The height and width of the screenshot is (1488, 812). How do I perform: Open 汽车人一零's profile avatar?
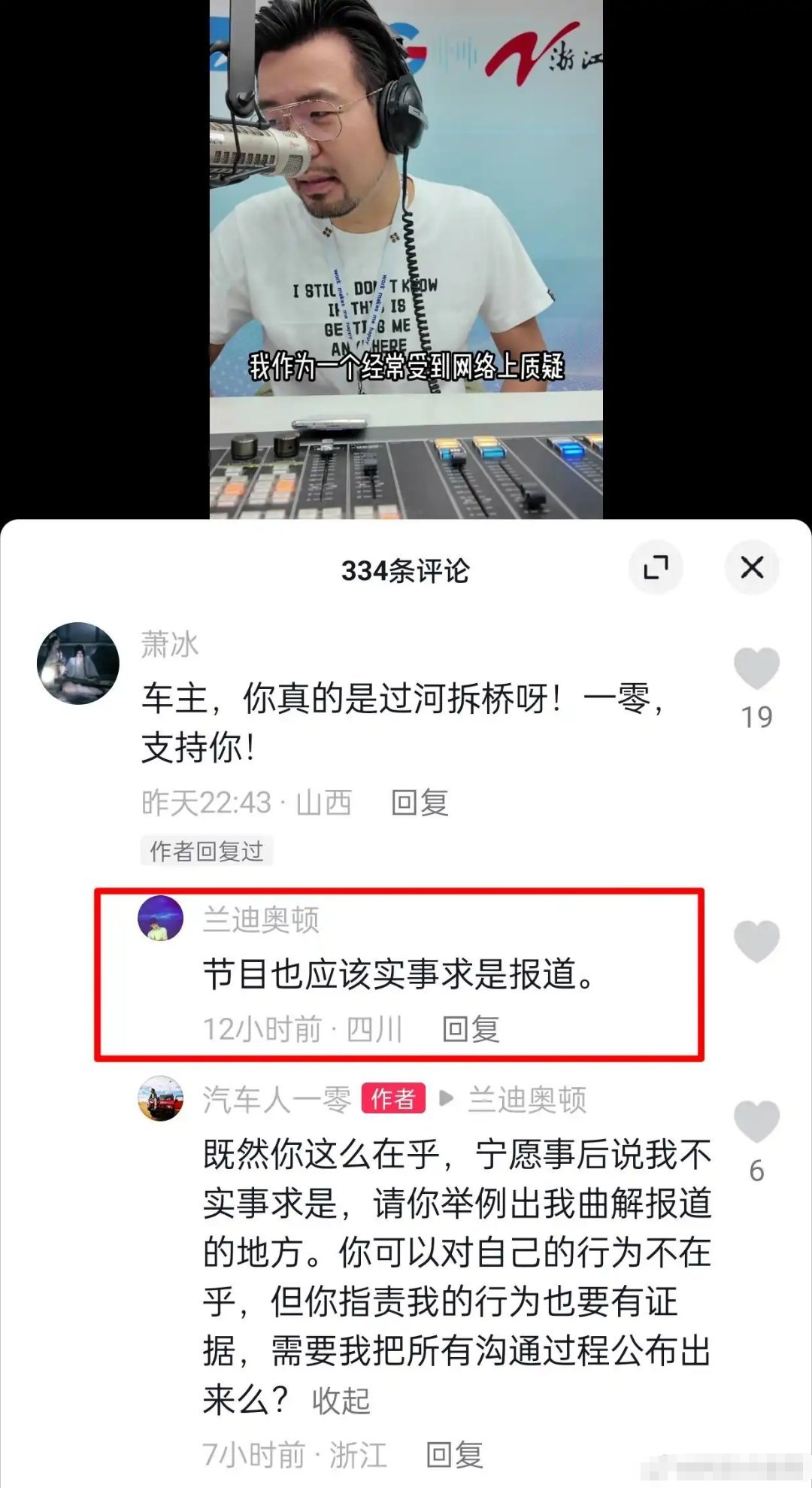[x=161, y=1098]
